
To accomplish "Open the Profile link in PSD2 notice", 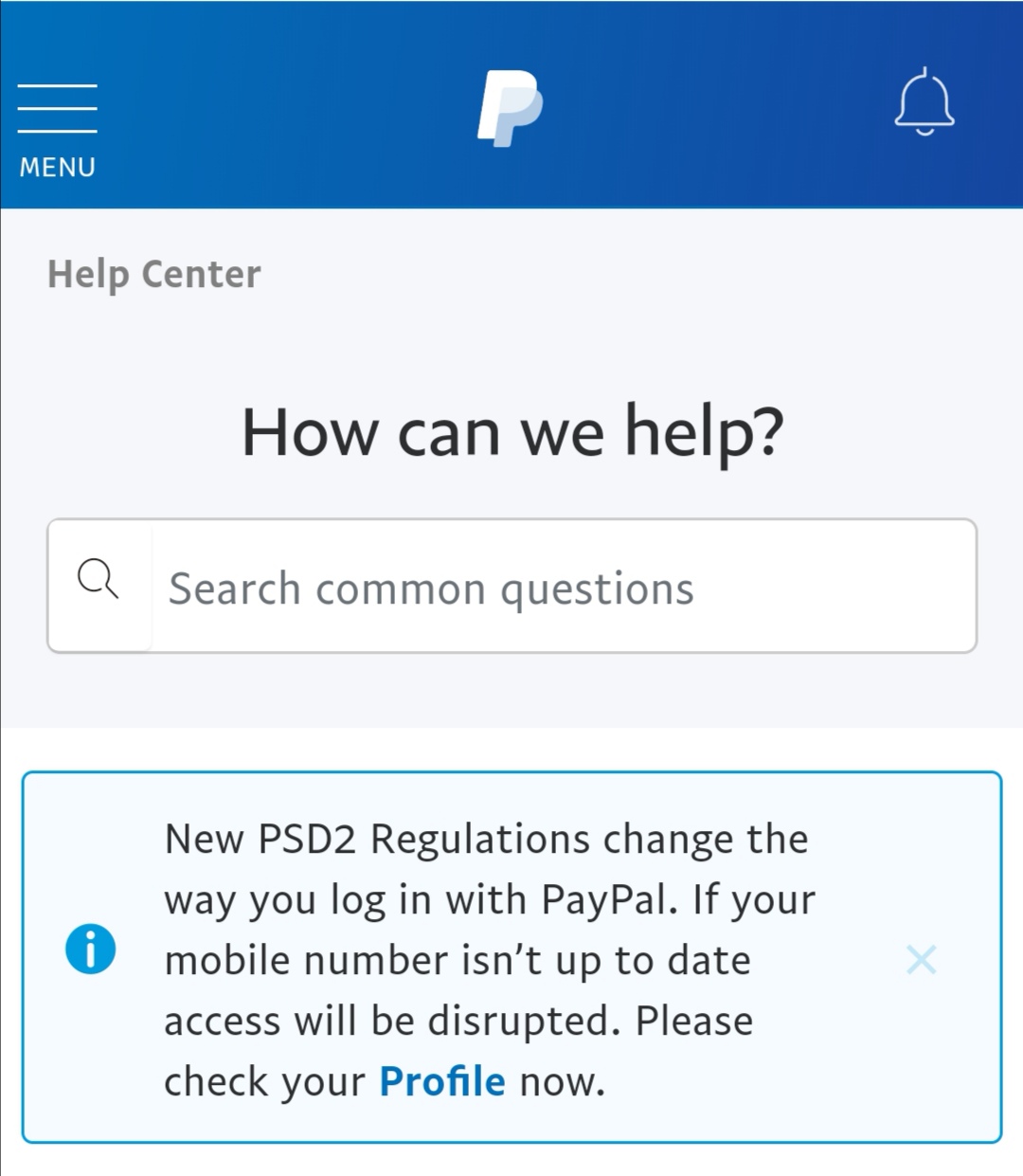I will coord(441,1081).
